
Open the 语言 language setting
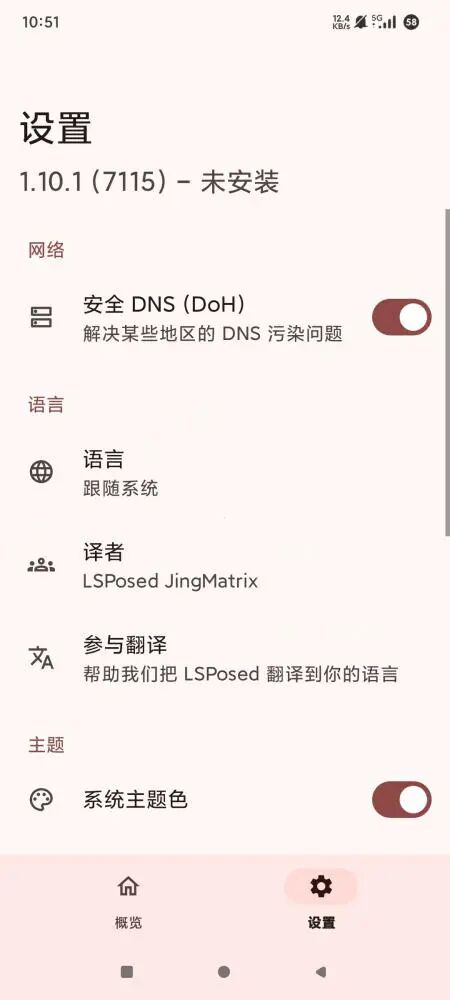coord(225,473)
